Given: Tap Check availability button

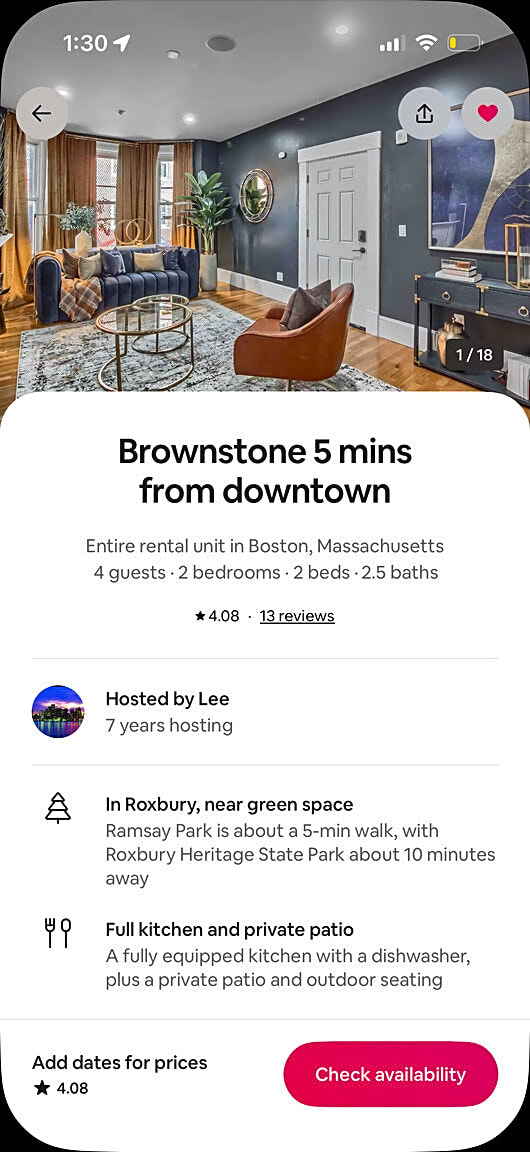Looking at the screenshot, I should coord(391,1074).
